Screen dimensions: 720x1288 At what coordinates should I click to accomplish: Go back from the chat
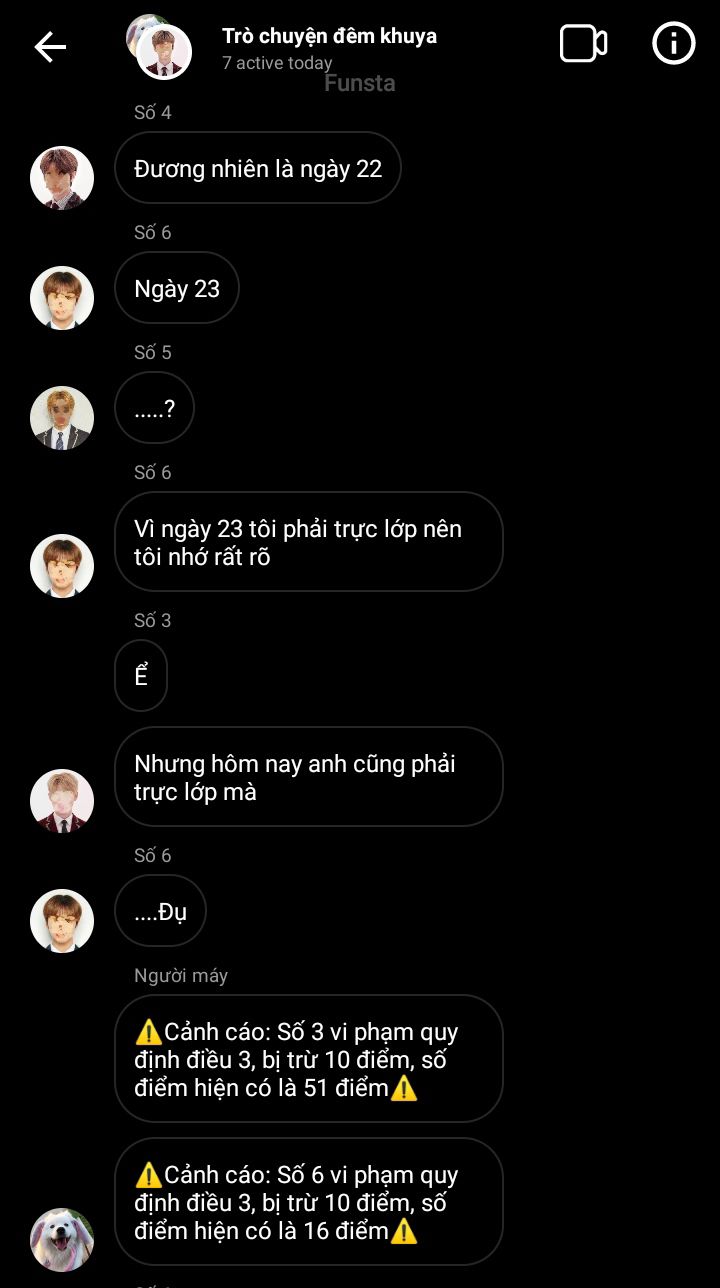[x=50, y=47]
